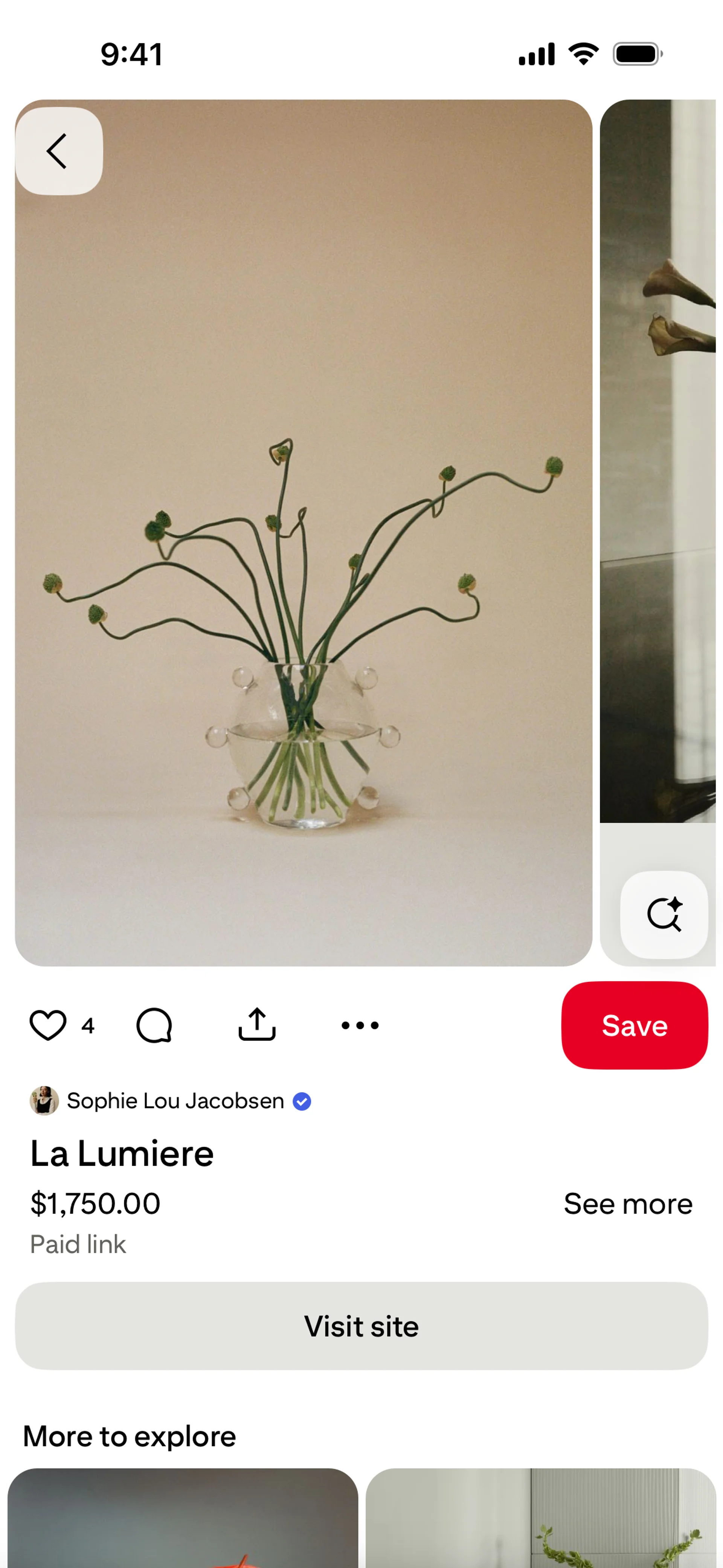Open the comments bubble
723x1568 pixels.
coord(154,1025)
